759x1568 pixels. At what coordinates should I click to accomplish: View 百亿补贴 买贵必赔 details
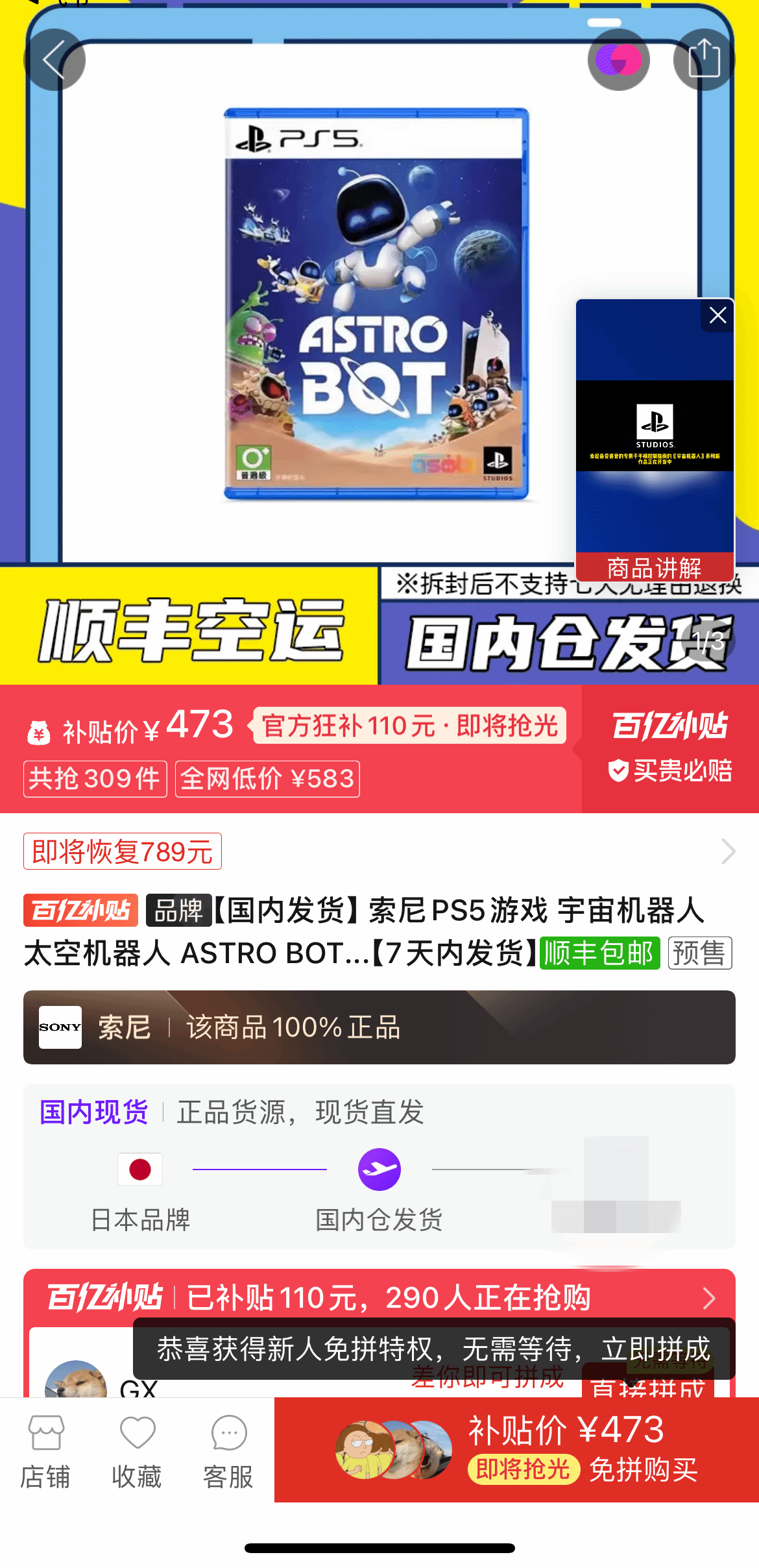(x=670, y=748)
